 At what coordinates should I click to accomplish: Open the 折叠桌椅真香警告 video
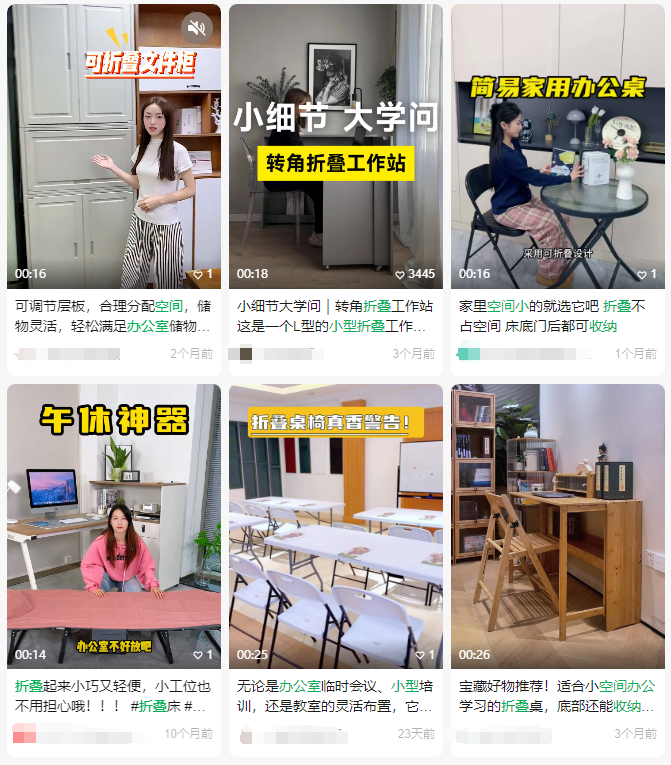pyautogui.click(x=335, y=530)
